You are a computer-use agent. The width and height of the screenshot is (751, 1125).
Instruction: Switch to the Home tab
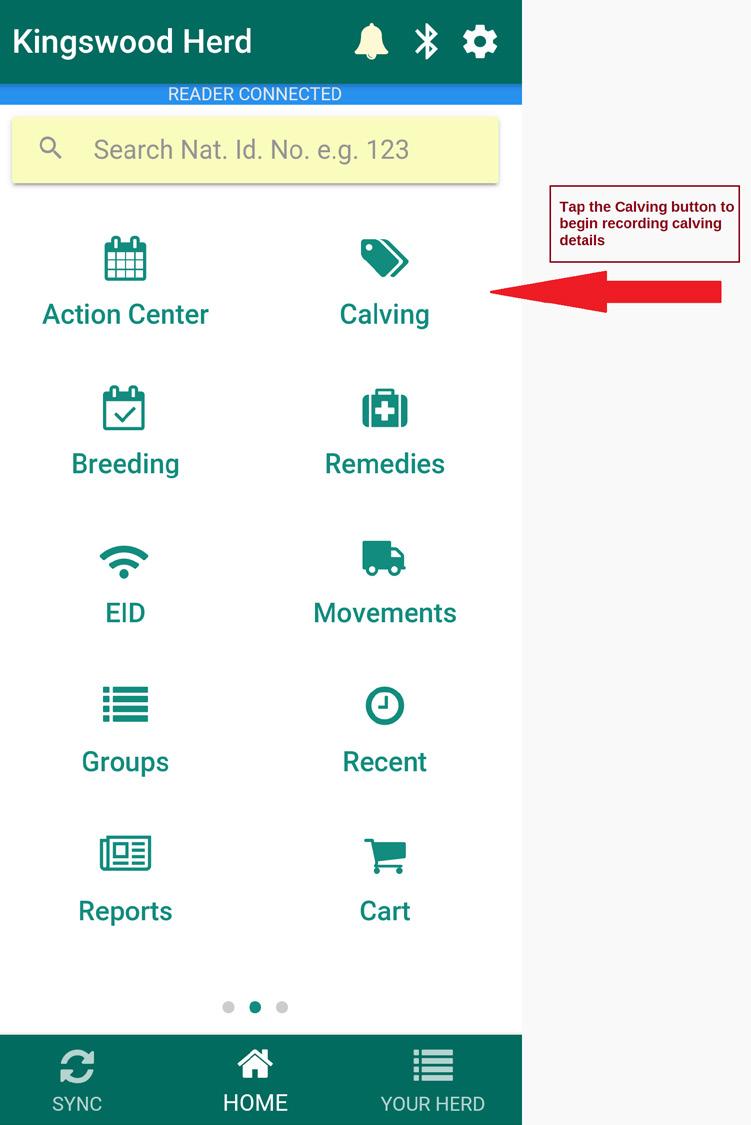pos(255,1081)
